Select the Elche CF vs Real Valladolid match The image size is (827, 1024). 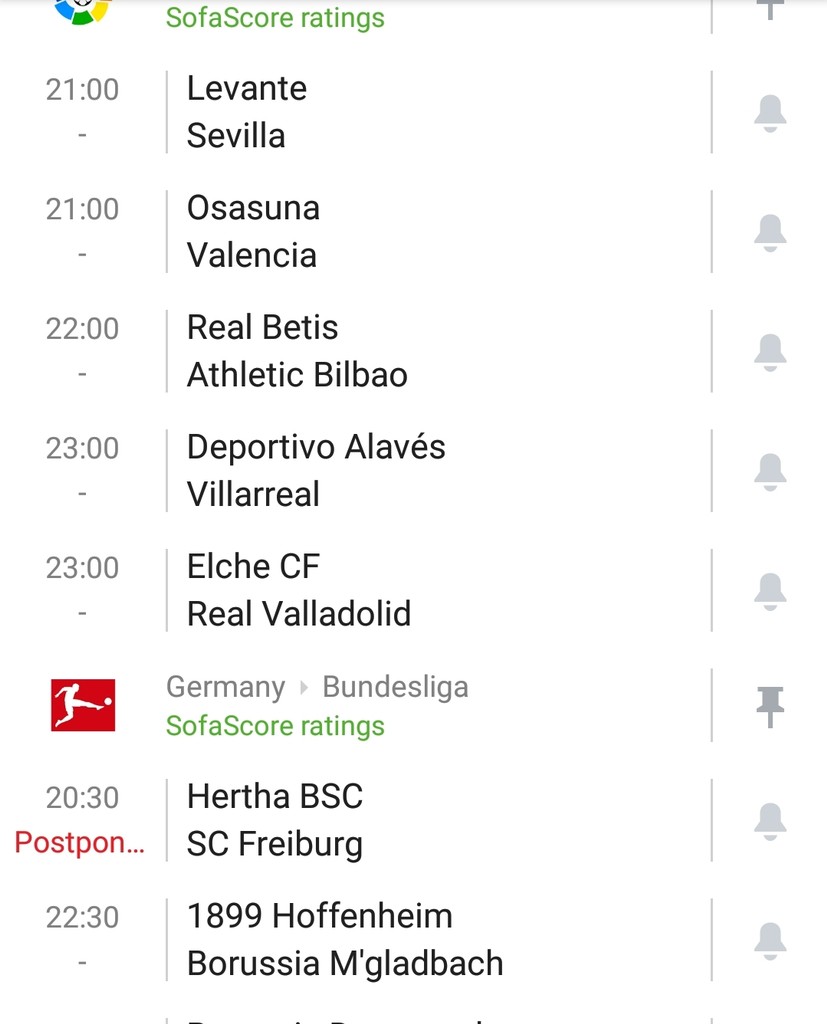400,590
